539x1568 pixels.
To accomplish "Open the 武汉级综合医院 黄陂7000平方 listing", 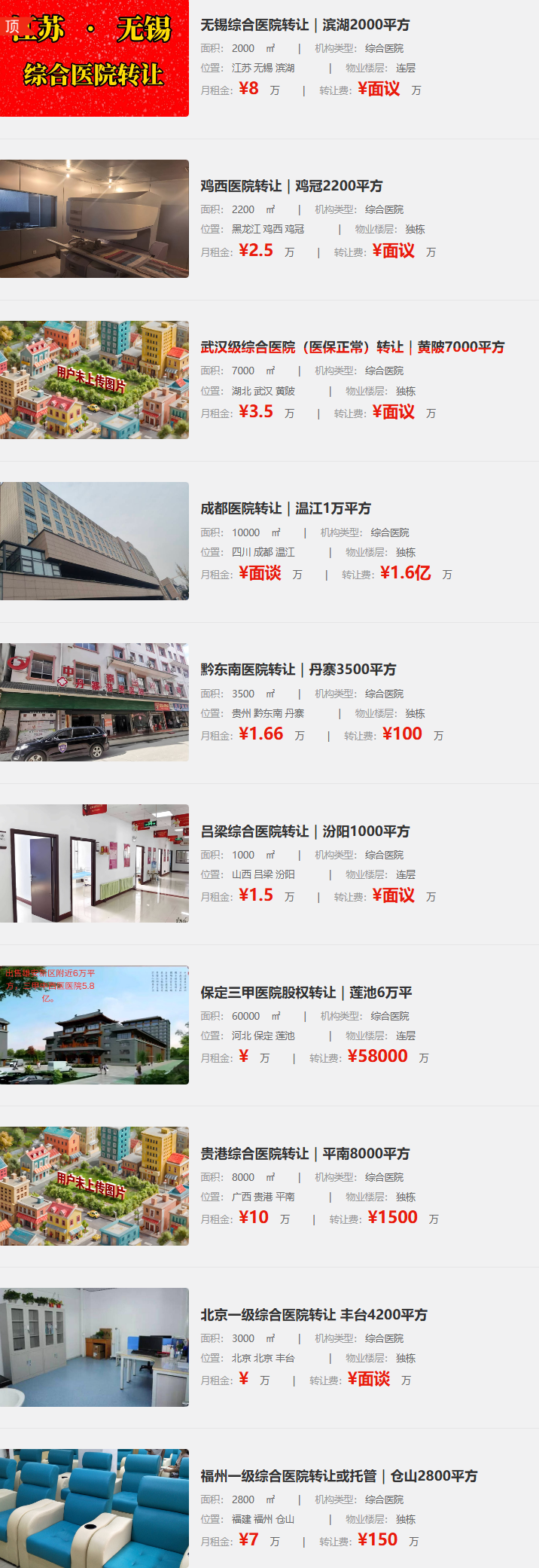I will click(x=352, y=347).
